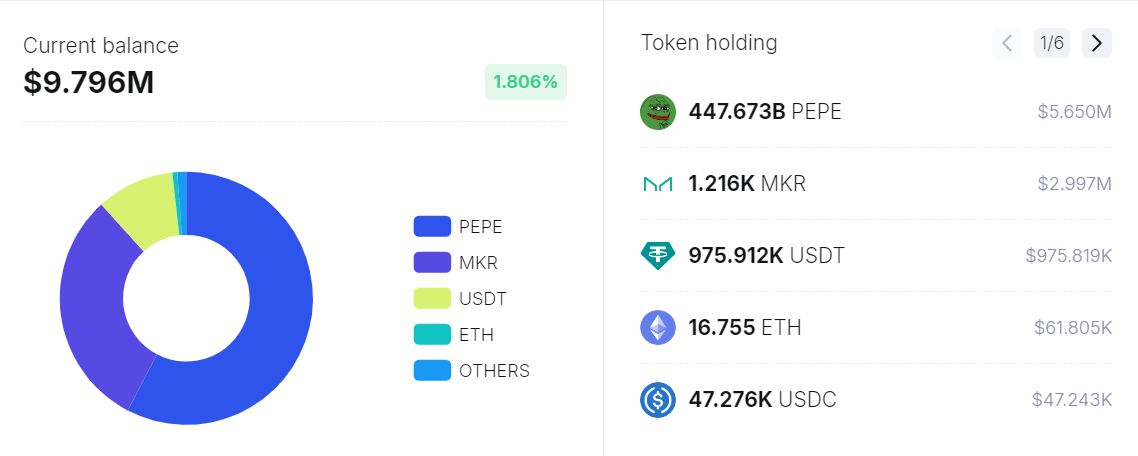
Task: Toggle MKR in the chart legend
Action: tap(456, 263)
